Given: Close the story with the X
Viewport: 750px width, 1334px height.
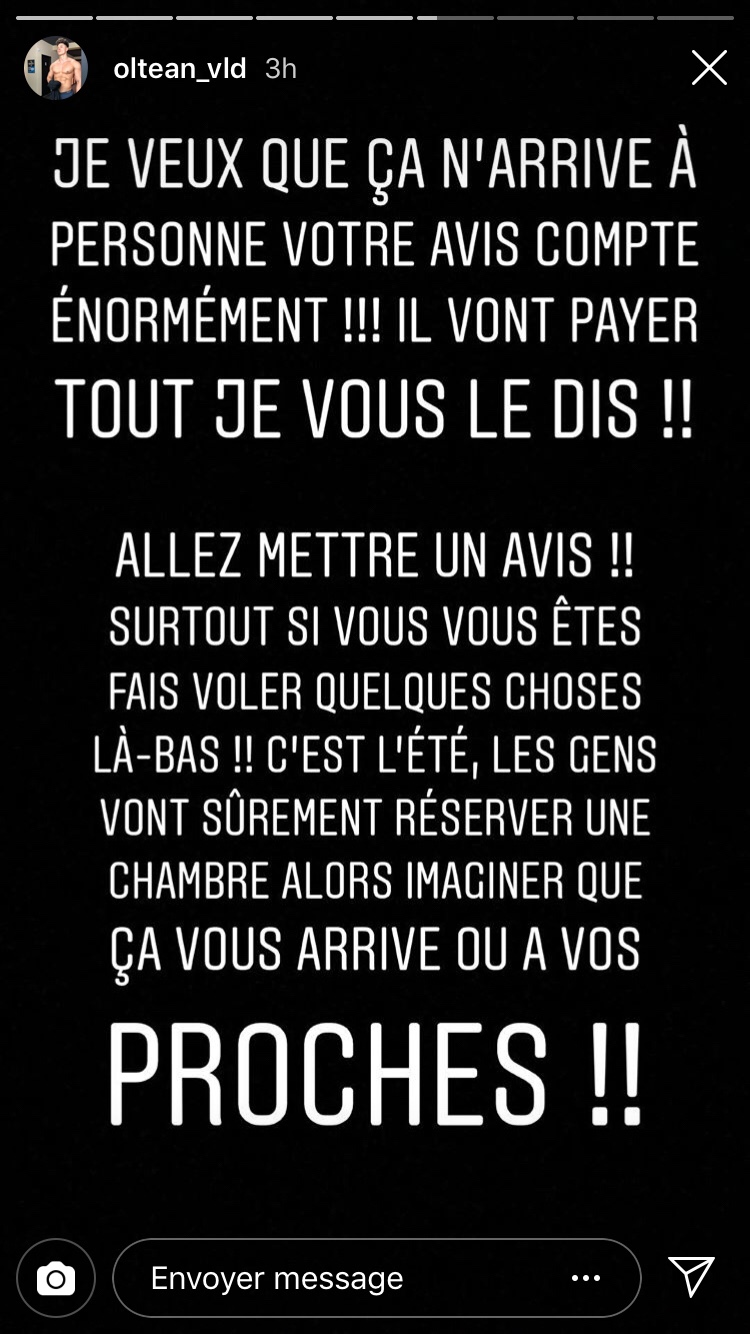Looking at the screenshot, I should coord(709,68).
